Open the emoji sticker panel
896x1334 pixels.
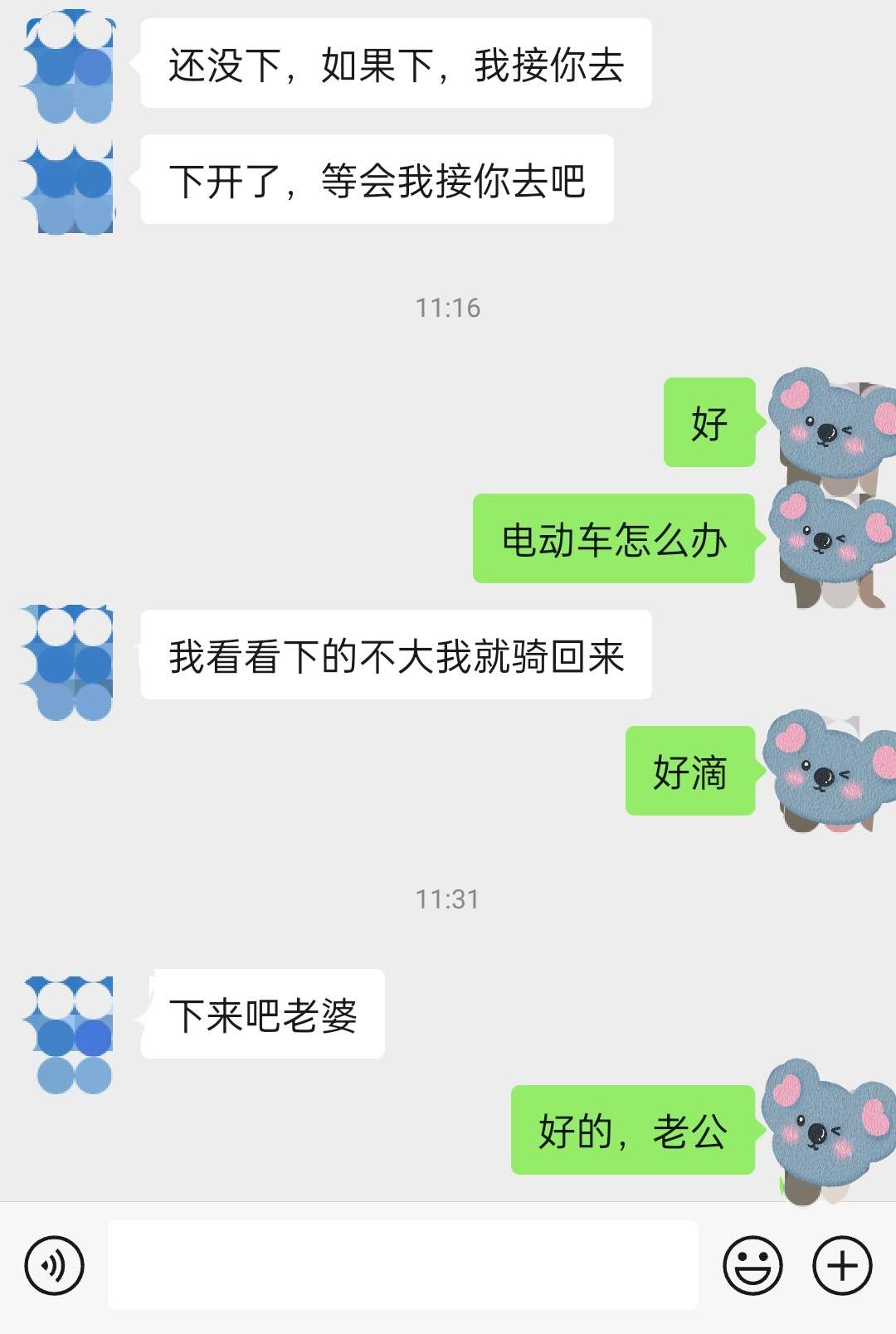coord(752,1265)
